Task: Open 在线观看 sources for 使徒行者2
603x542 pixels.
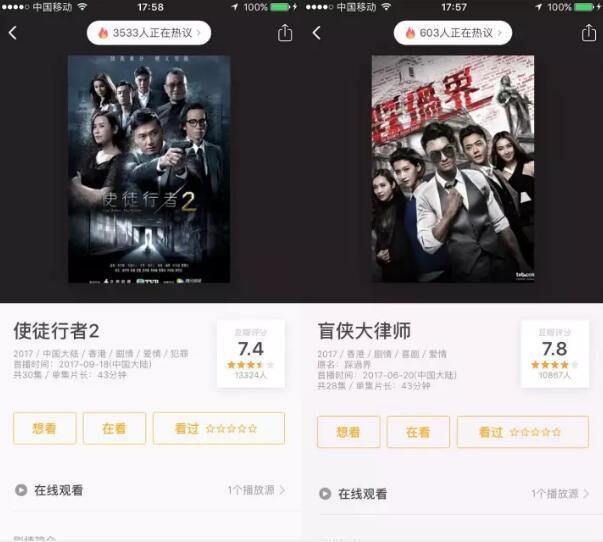Action: pos(150,490)
